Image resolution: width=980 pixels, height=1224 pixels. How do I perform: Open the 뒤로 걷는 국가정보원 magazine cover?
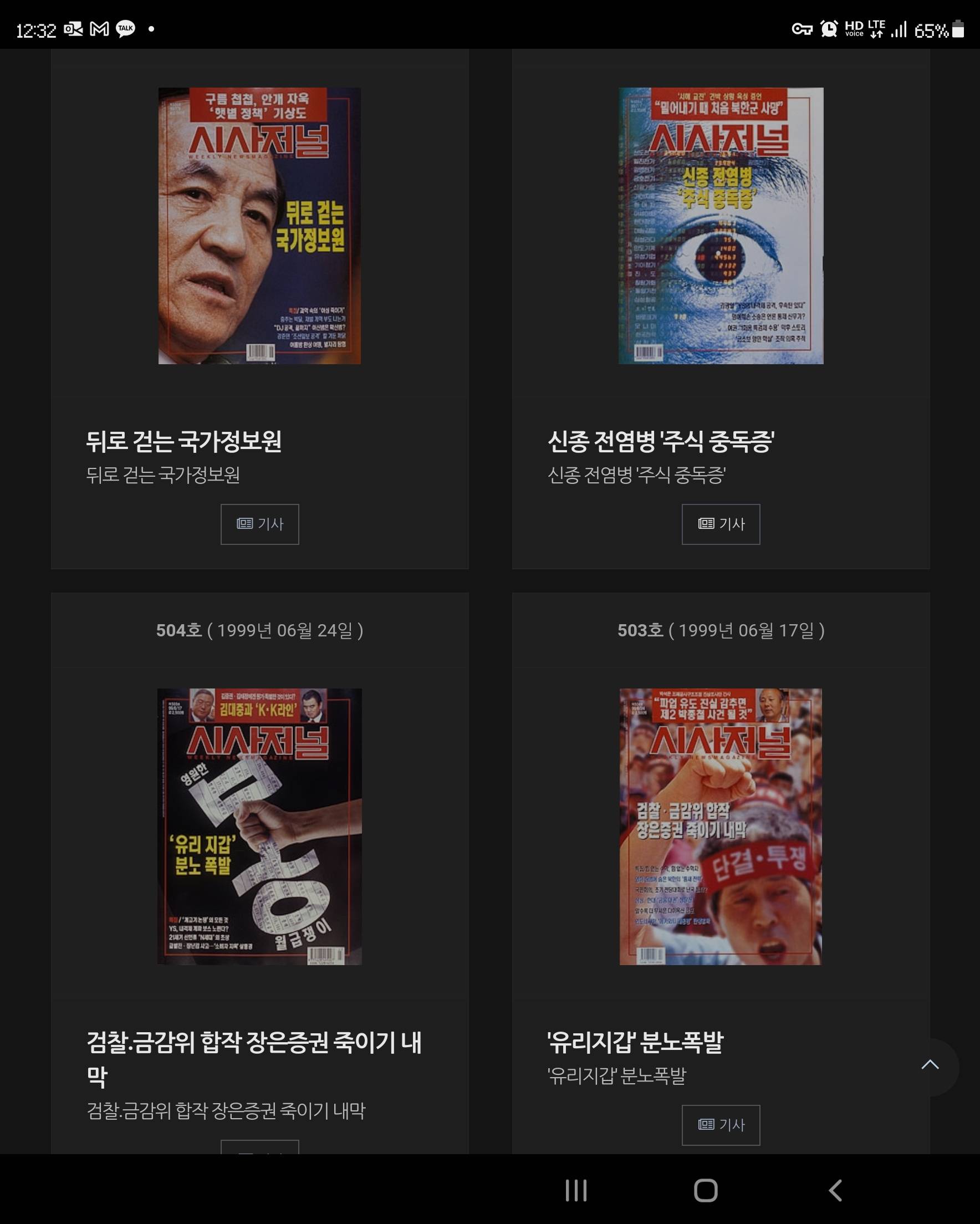[259, 226]
